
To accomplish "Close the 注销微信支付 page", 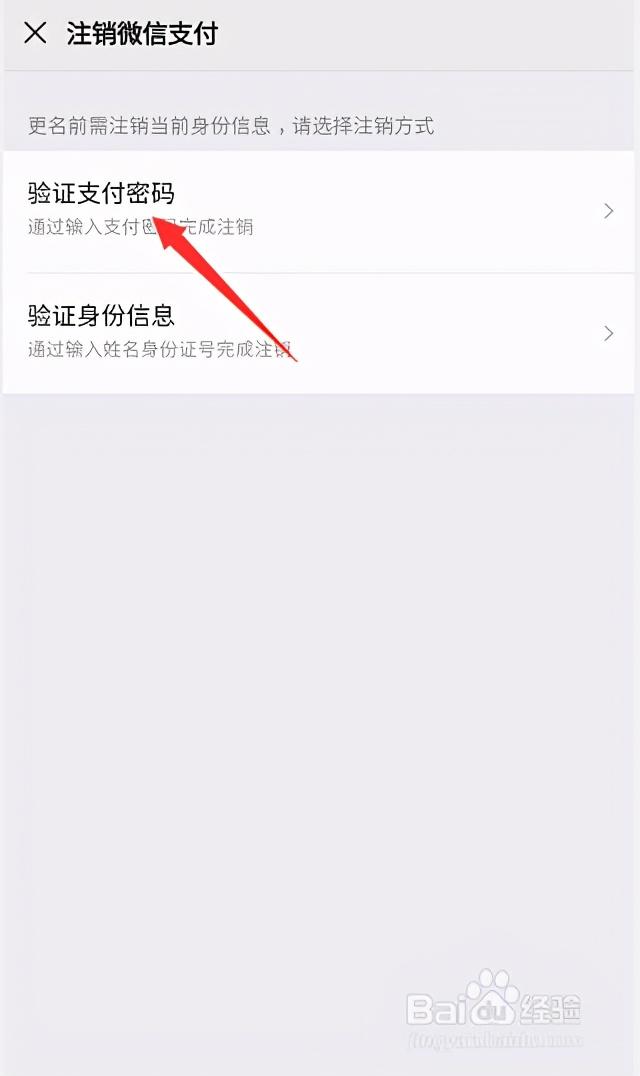I will tap(35, 33).
